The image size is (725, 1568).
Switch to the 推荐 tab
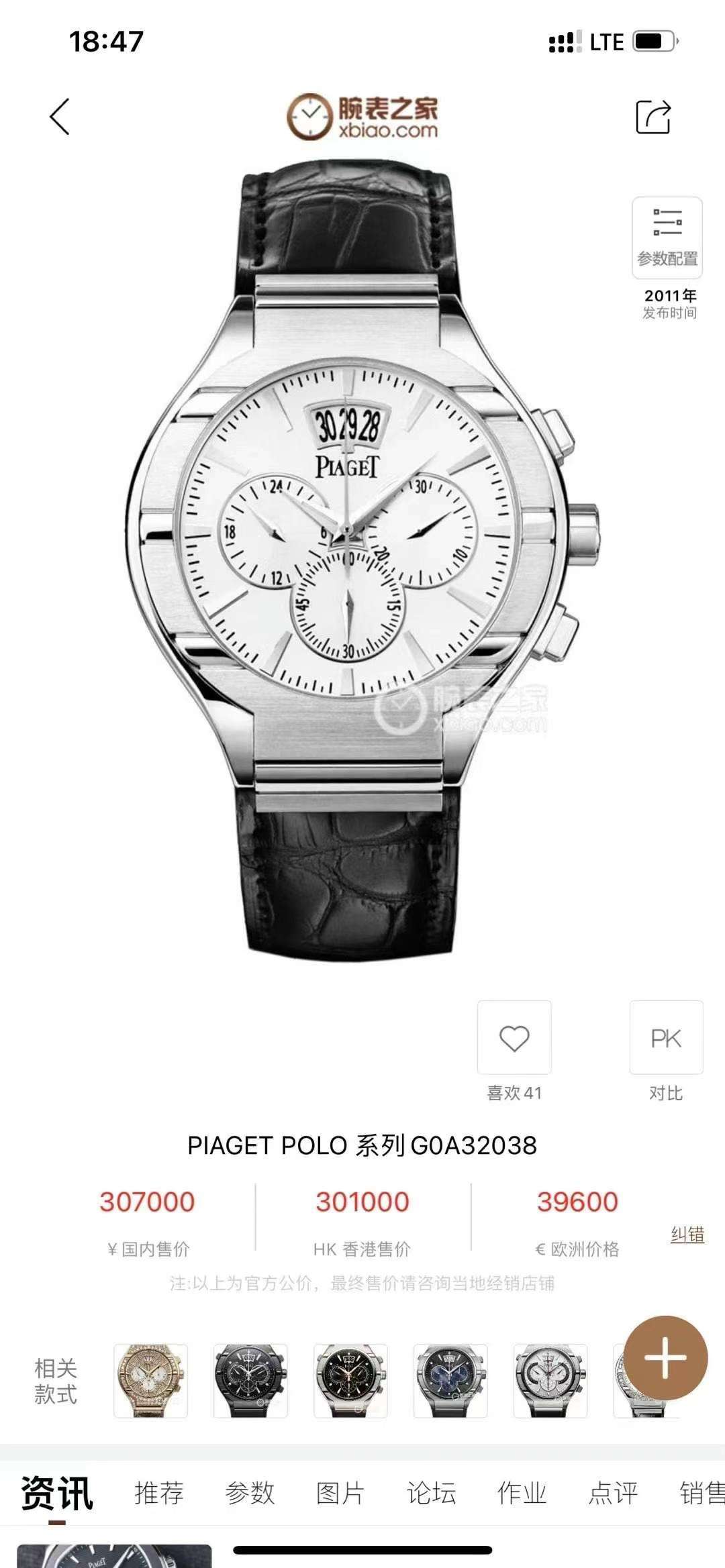pyautogui.click(x=159, y=1494)
